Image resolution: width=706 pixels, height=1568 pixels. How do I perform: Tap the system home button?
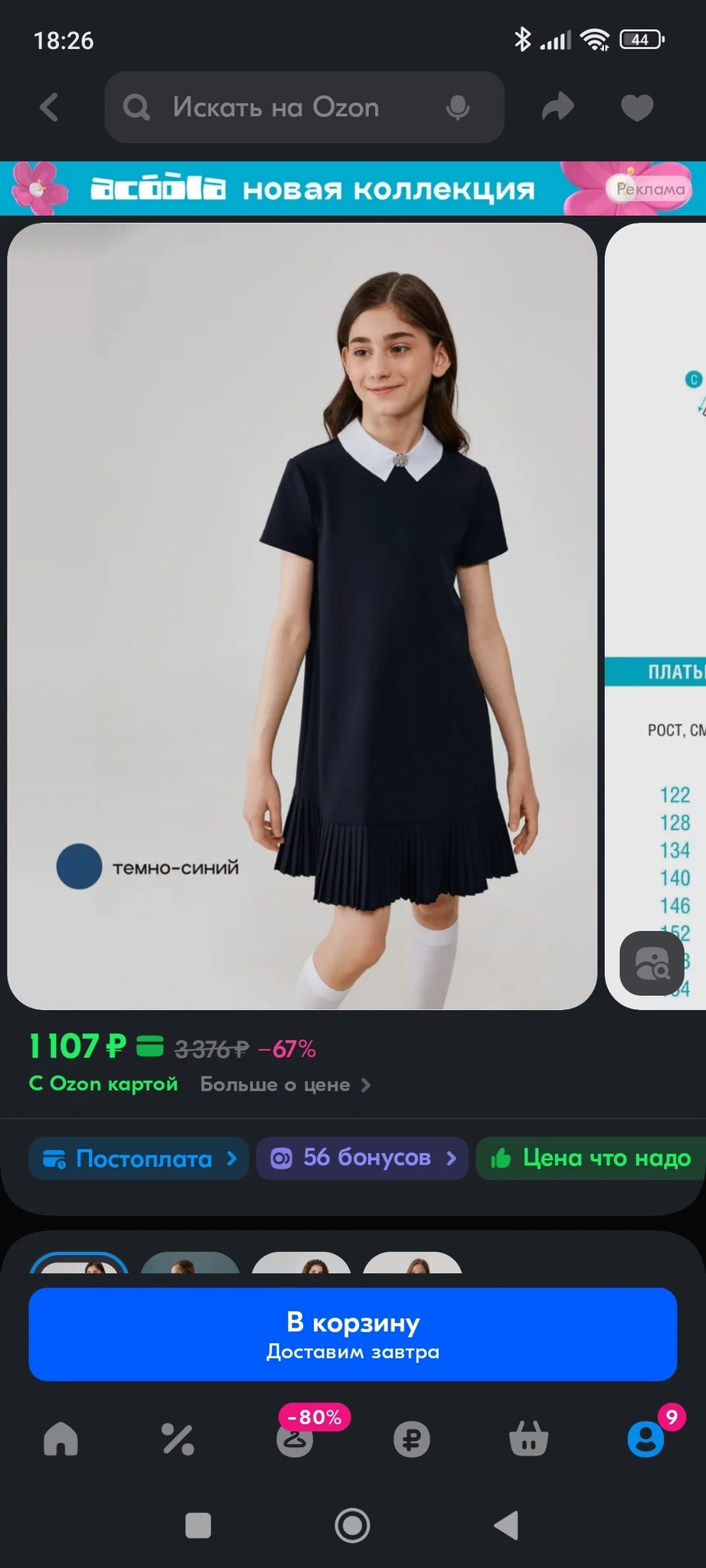pos(352,1525)
